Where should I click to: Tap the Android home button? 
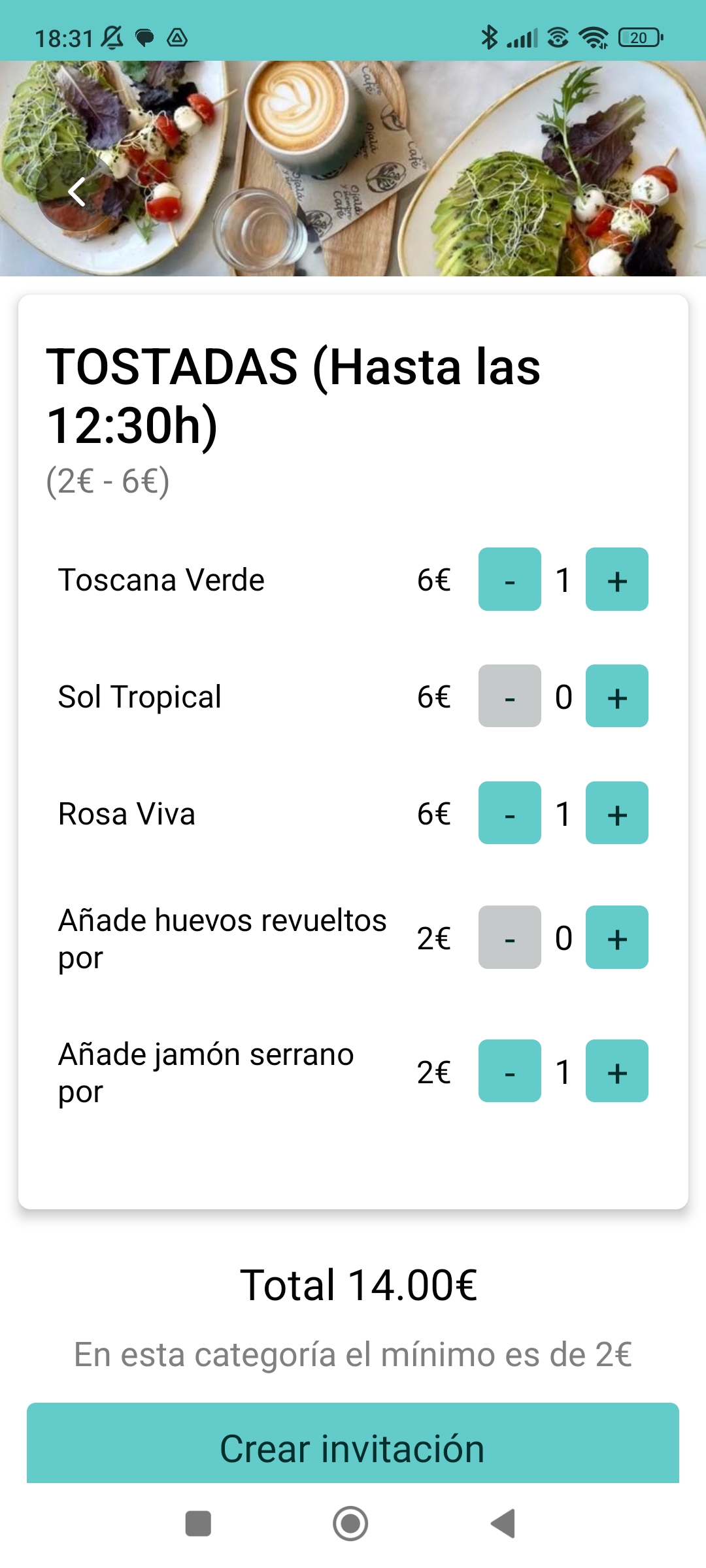tap(352, 1522)
